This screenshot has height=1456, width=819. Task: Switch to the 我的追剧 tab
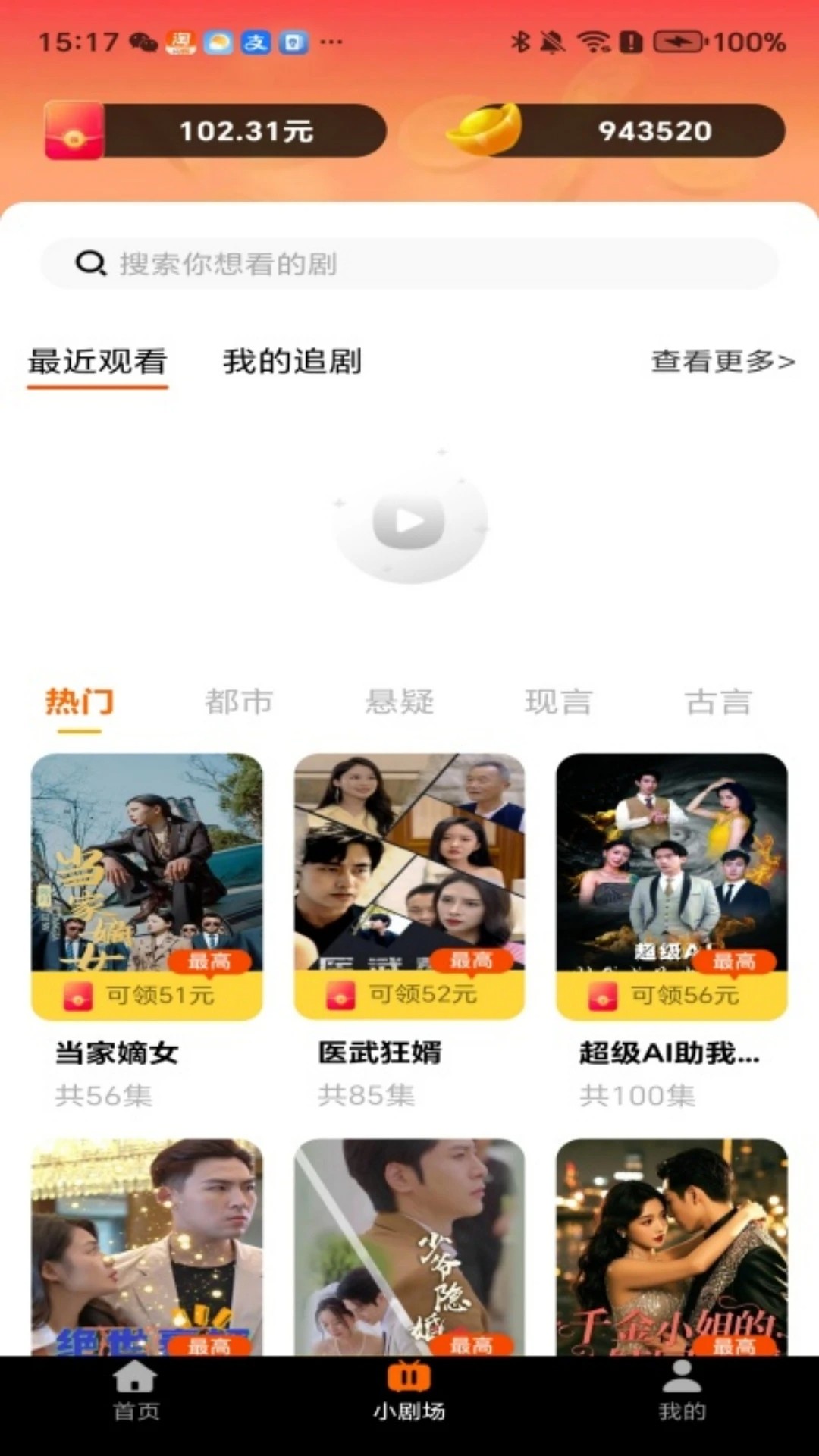(292, 363)
